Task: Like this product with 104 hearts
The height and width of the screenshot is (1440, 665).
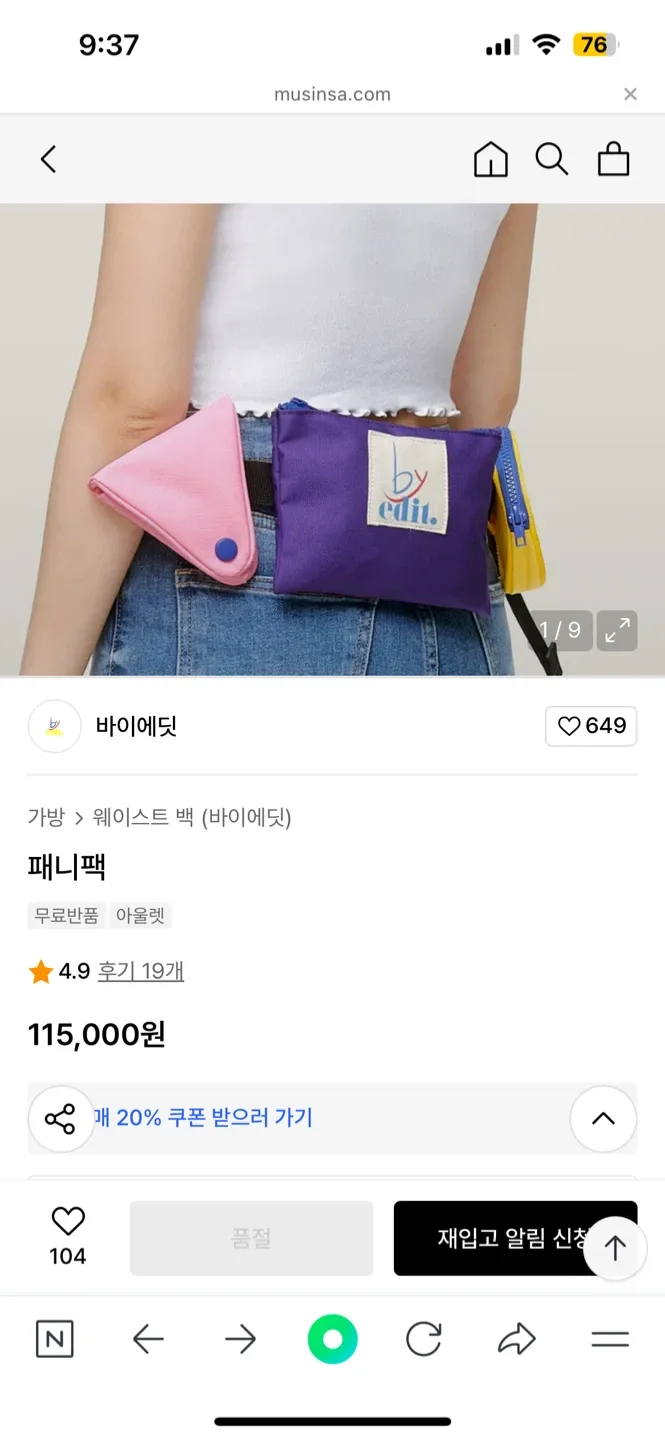Action: coord(68,1236)
